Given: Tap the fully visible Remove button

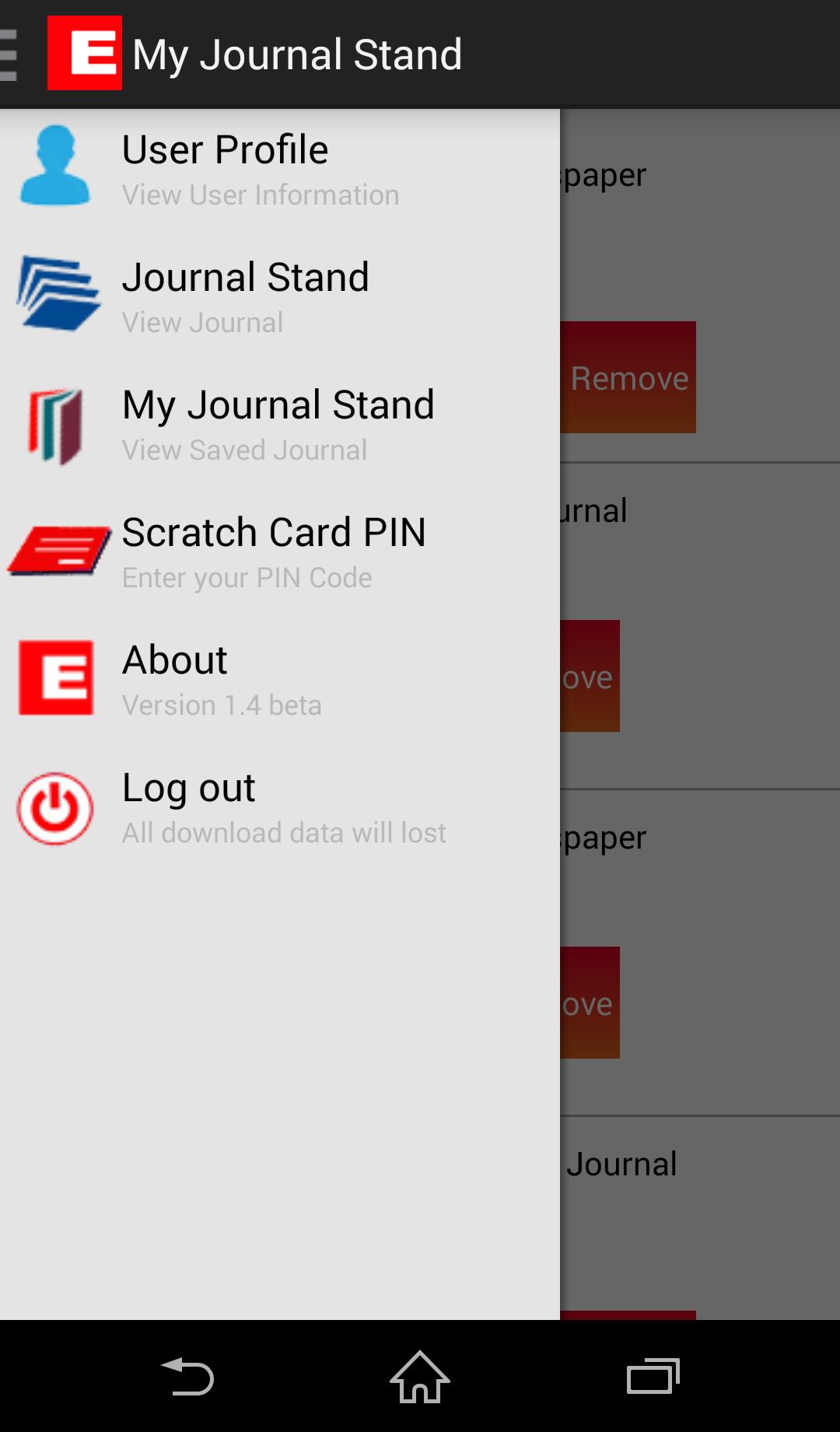Looking at the screenshot, I should (x=628, y=378).
